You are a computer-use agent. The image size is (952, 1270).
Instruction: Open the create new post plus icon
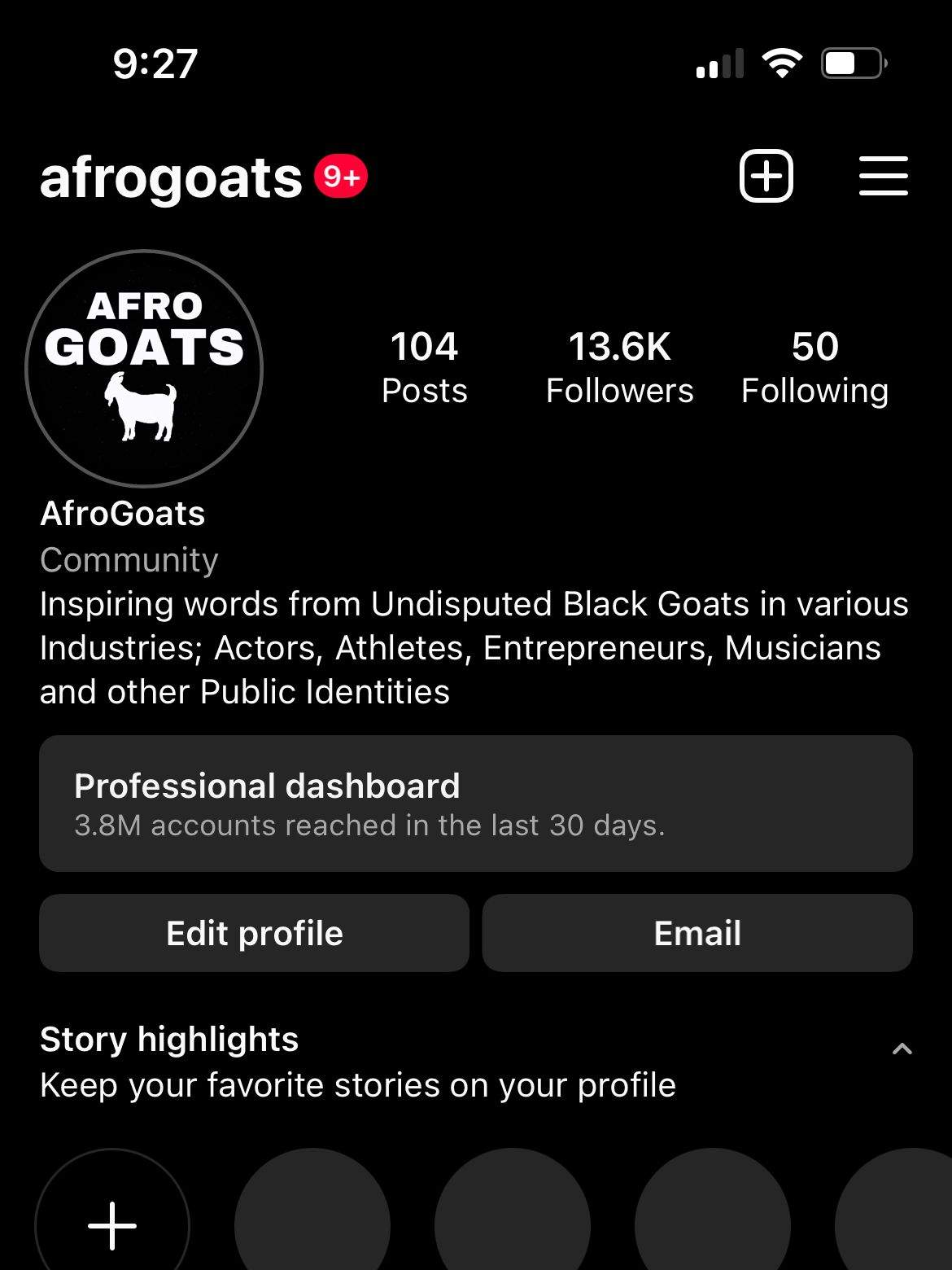tap(766, 176)
